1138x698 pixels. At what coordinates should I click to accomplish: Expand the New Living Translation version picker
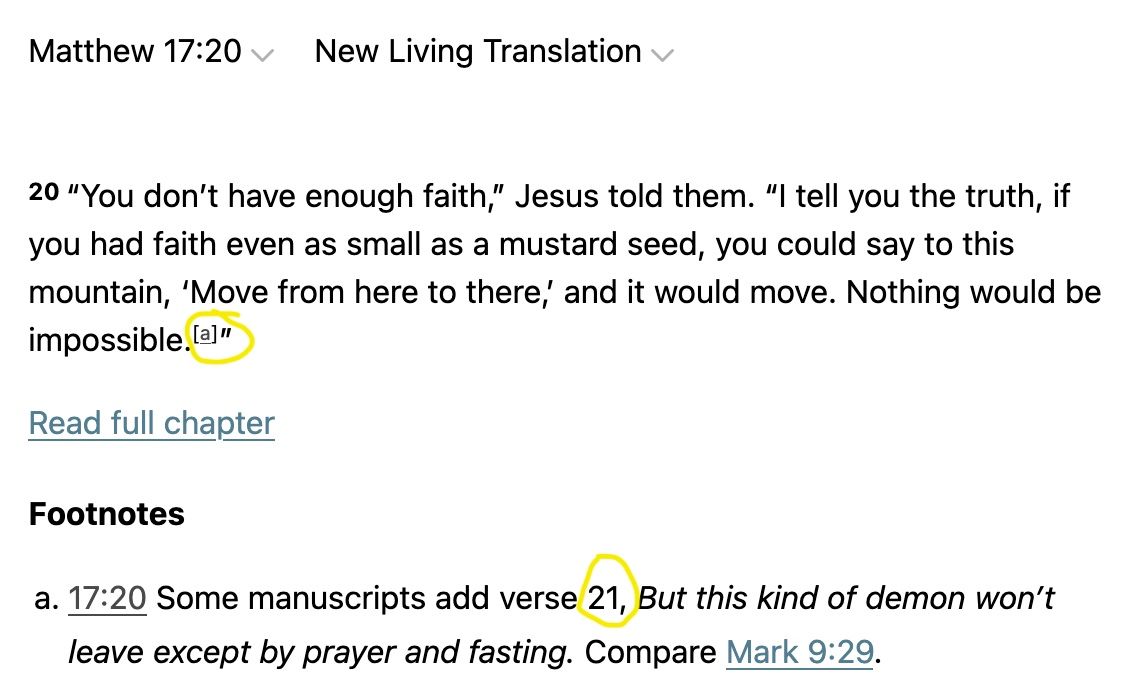(493, 52)
